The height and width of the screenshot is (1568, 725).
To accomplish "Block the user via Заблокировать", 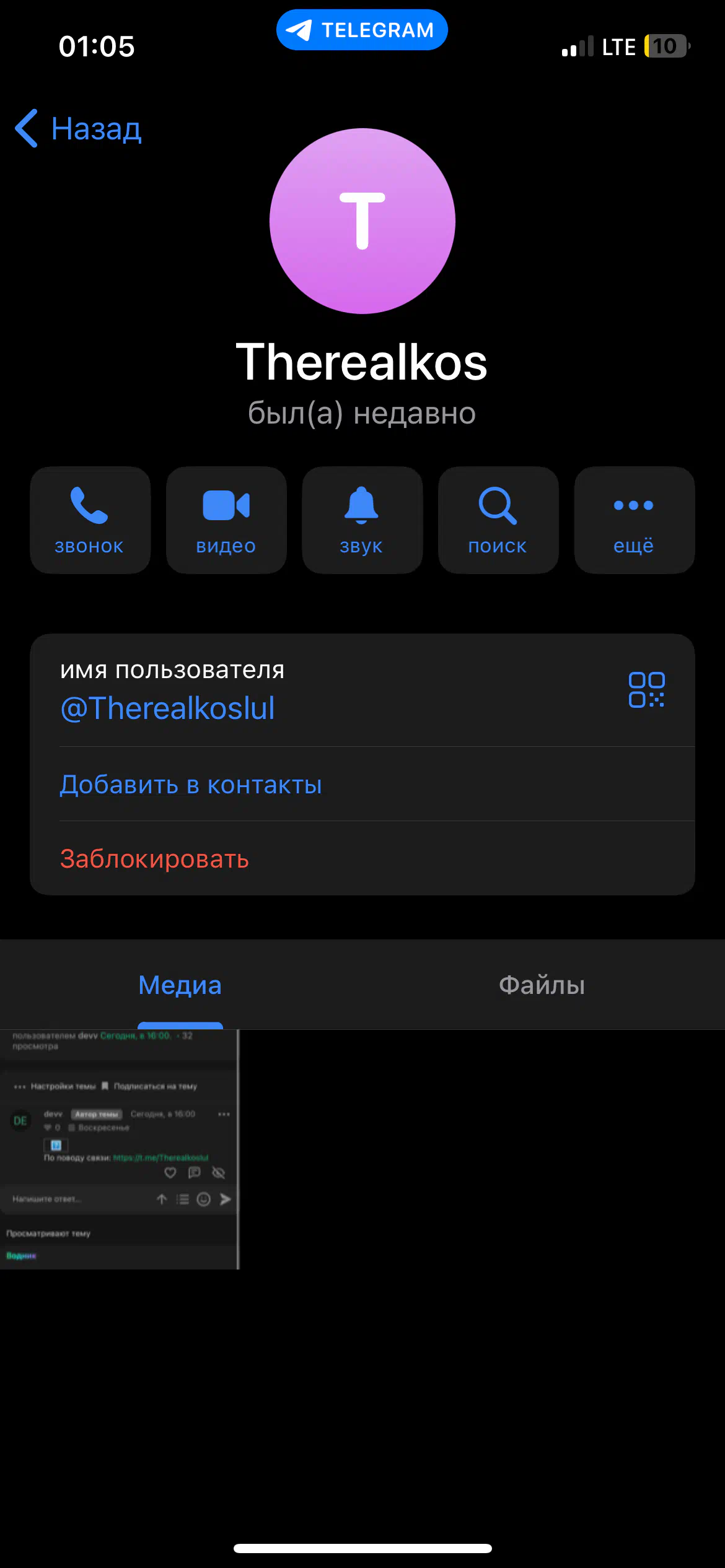I will 154,859.
